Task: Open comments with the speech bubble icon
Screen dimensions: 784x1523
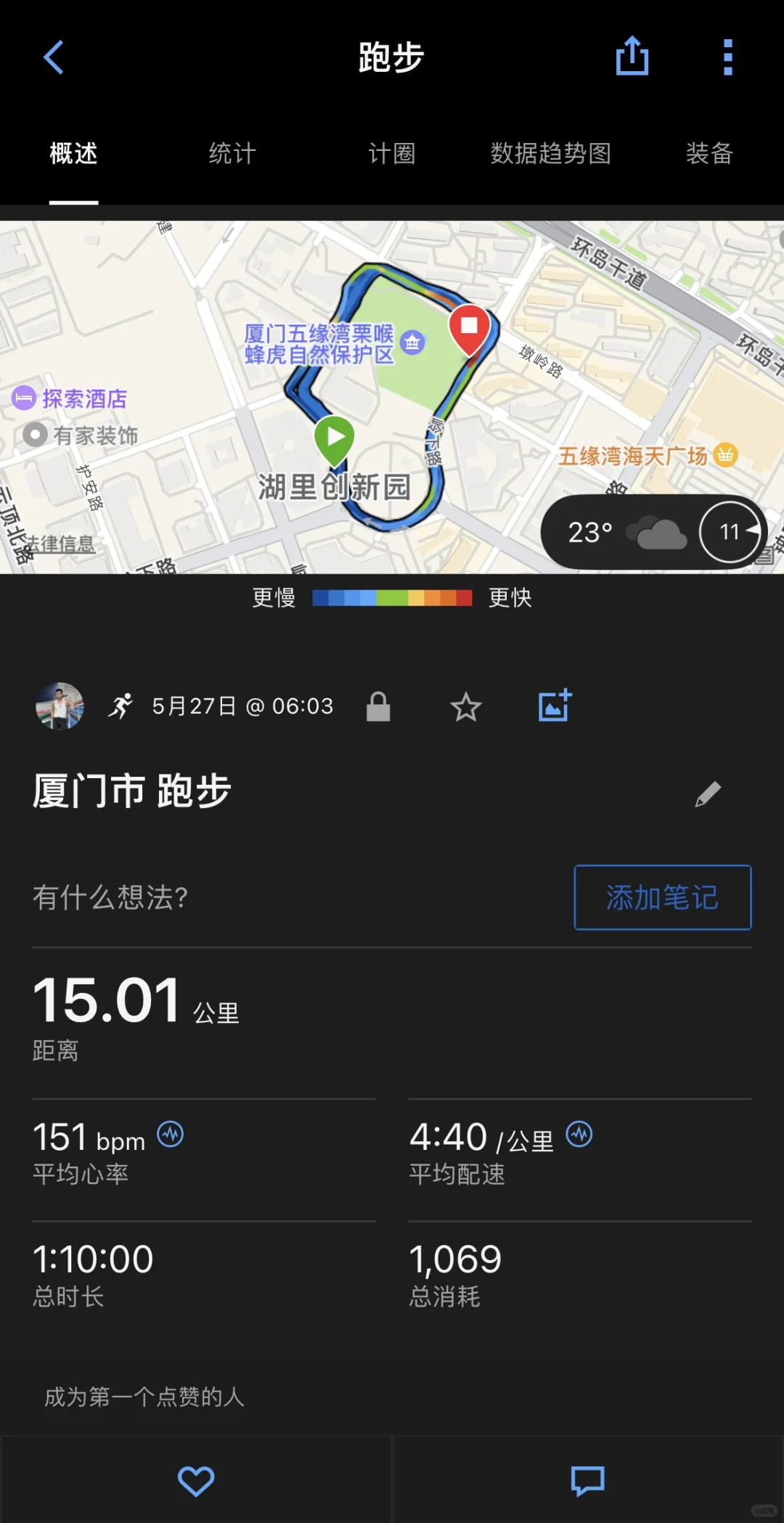Action: tap(588, 1481)
